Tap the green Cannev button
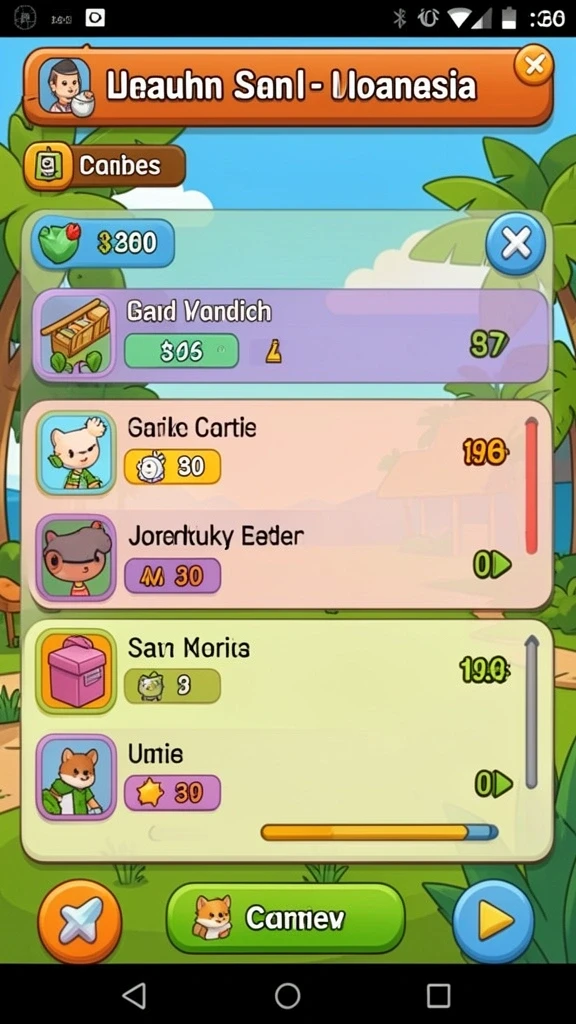576x1024 pixels. (286, 918)
